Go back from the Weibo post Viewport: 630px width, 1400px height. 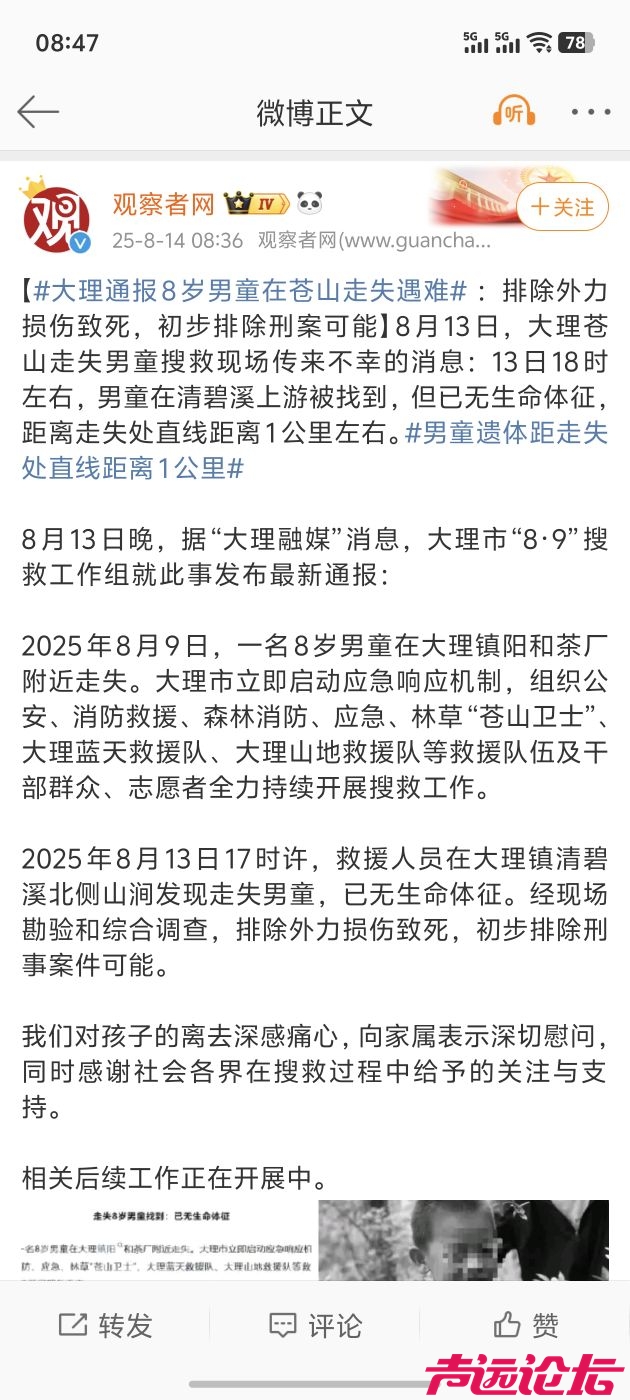[x=38, y=112]
